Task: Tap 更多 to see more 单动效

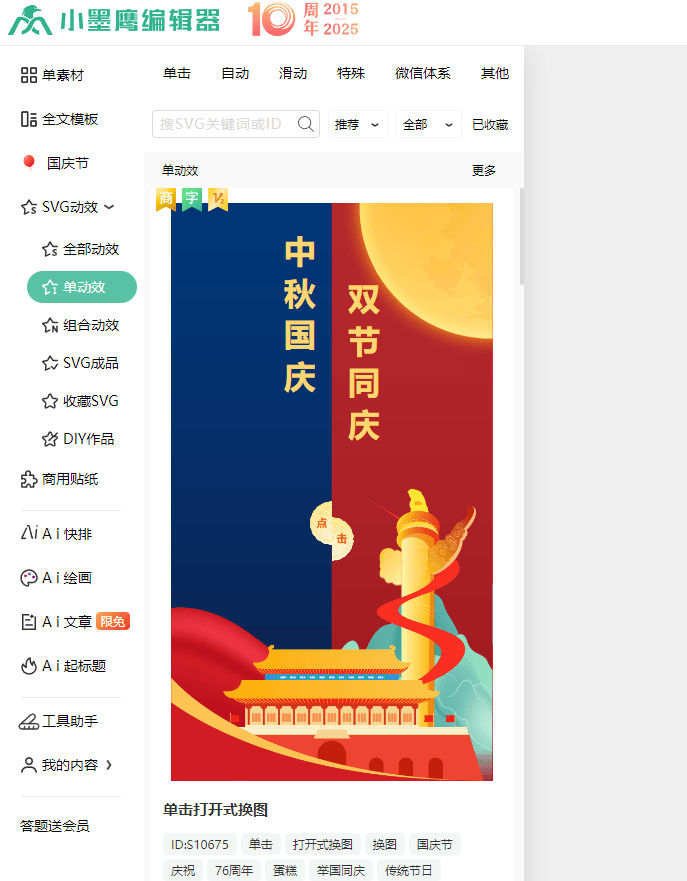Action: 484,171
